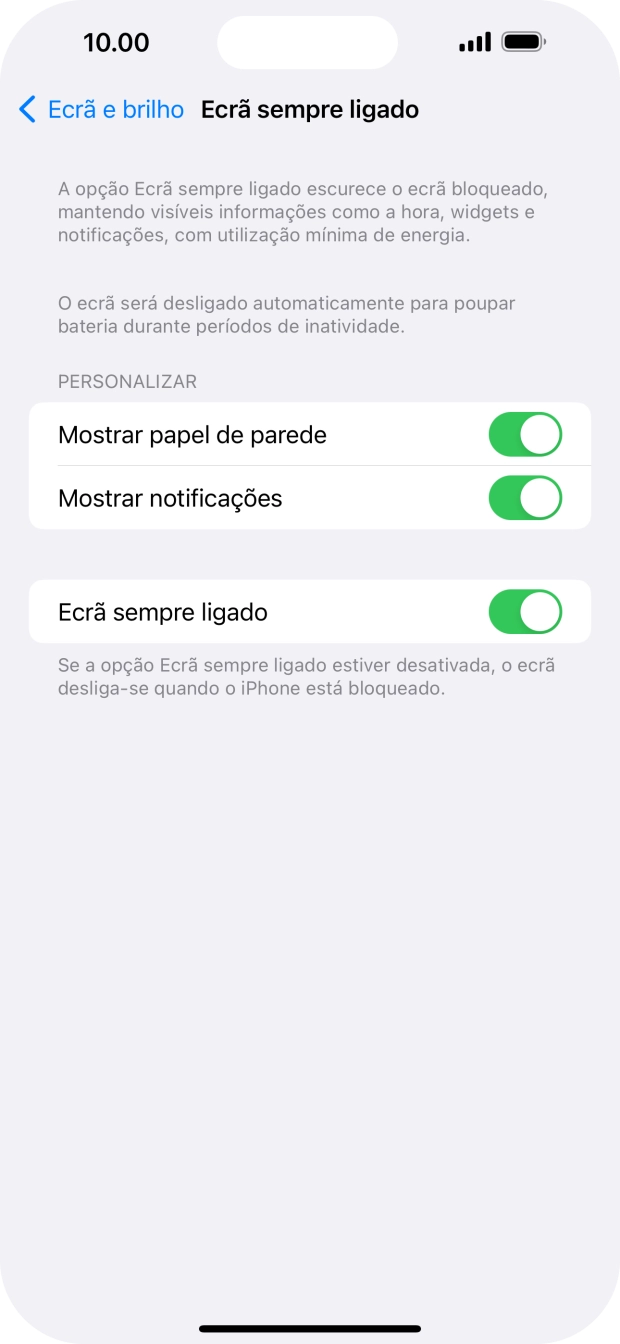Go back to Ecrã e brilho
This screenshot has height=1344, width=620.
pos(102,109)
